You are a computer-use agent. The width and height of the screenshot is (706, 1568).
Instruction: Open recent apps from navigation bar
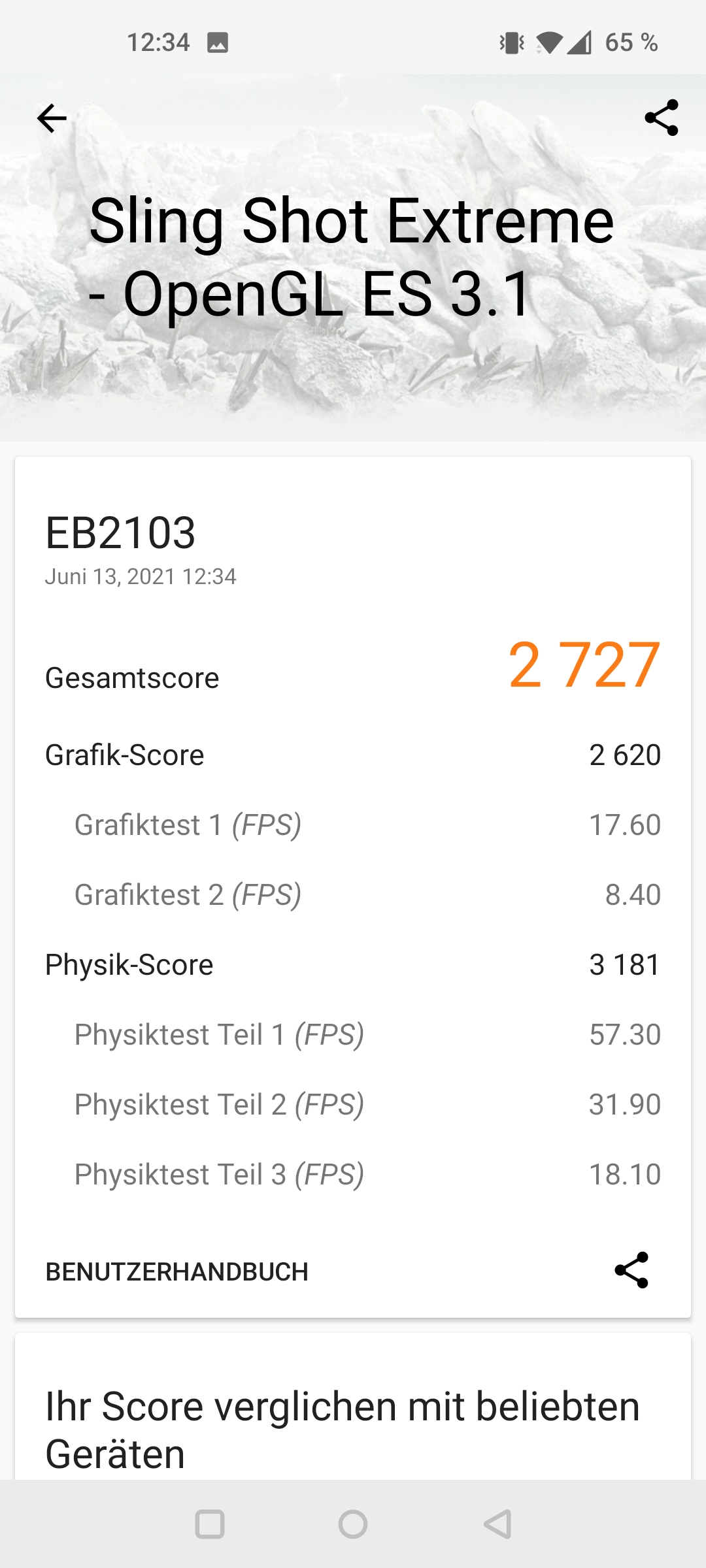pyautogui.click(x=210, y=1524)
